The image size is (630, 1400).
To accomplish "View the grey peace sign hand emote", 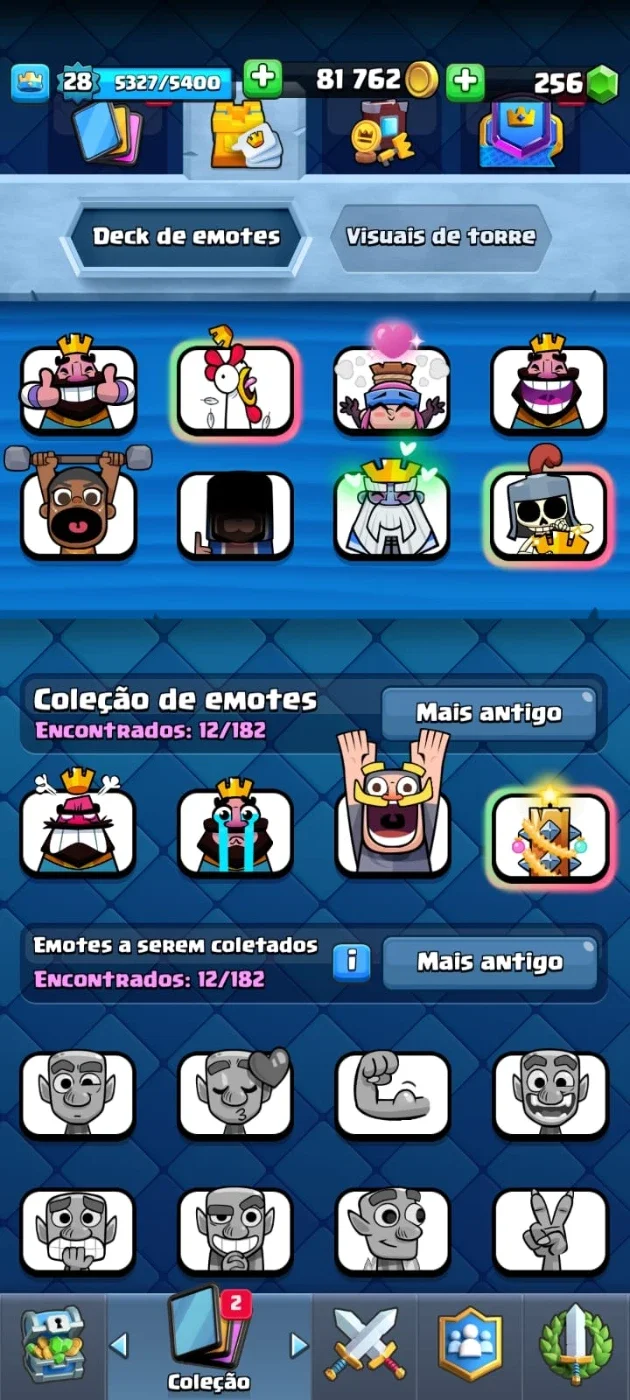I will tap(550, 1230).
